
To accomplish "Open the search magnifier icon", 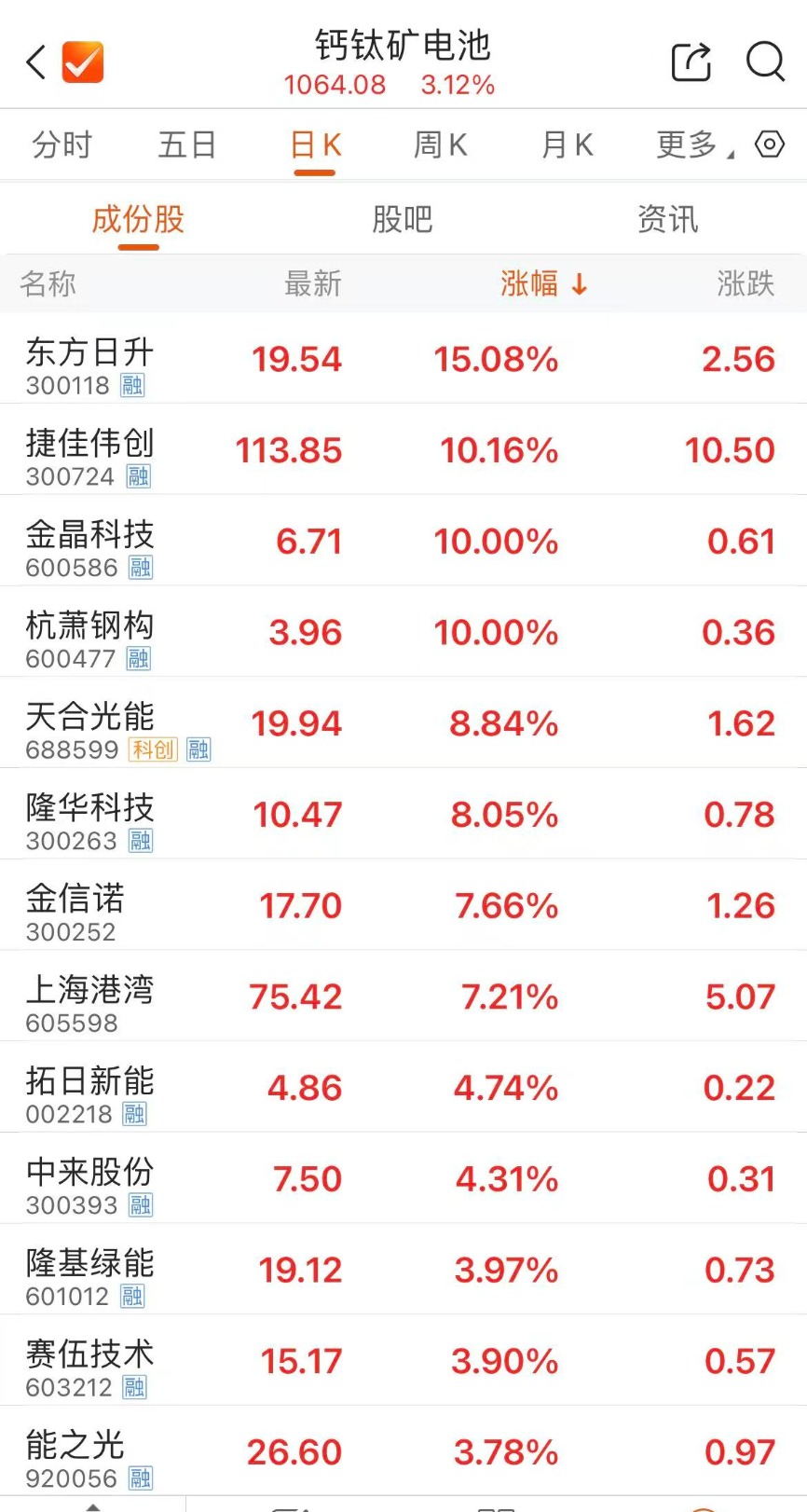I will (x=765, y=62).
